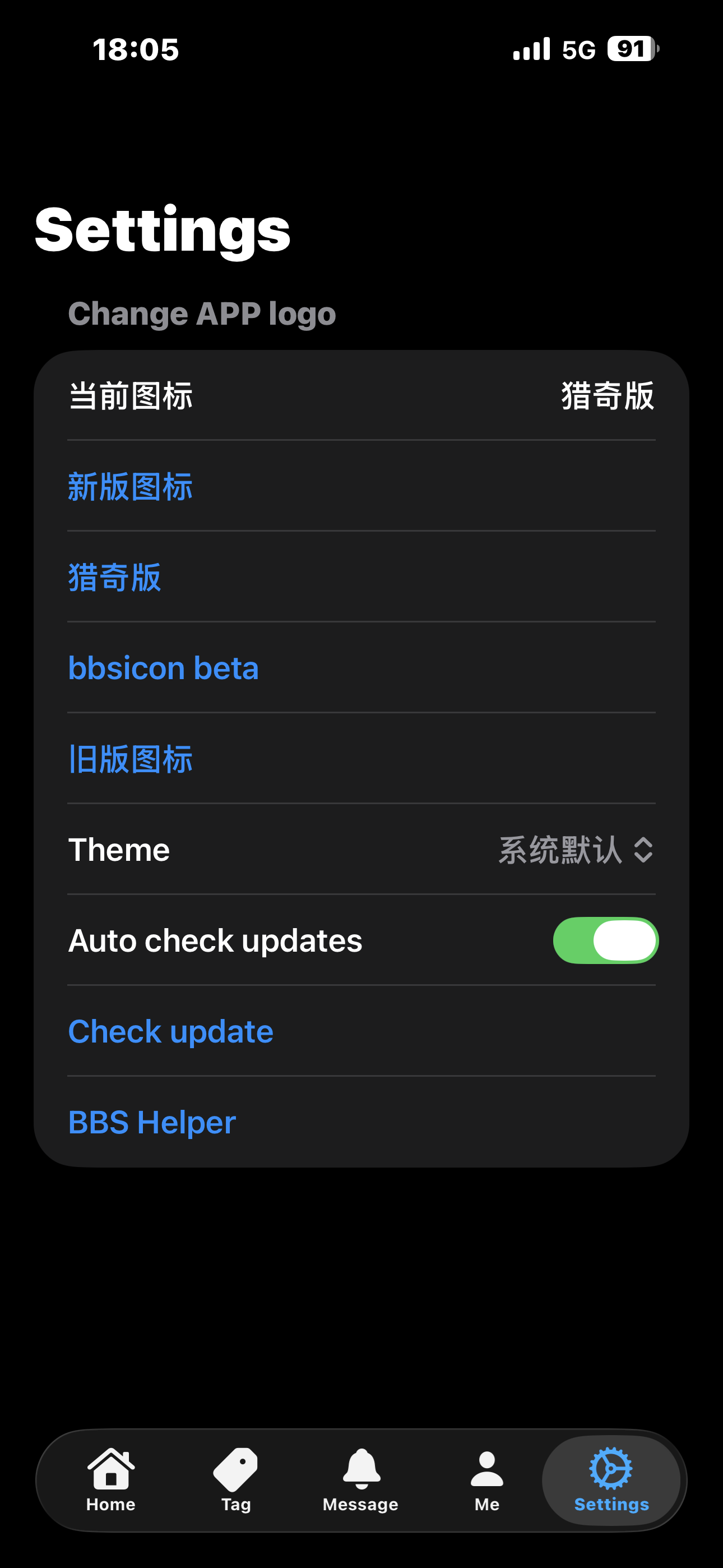Tap the Settings tab

[x=611, y=1479]
